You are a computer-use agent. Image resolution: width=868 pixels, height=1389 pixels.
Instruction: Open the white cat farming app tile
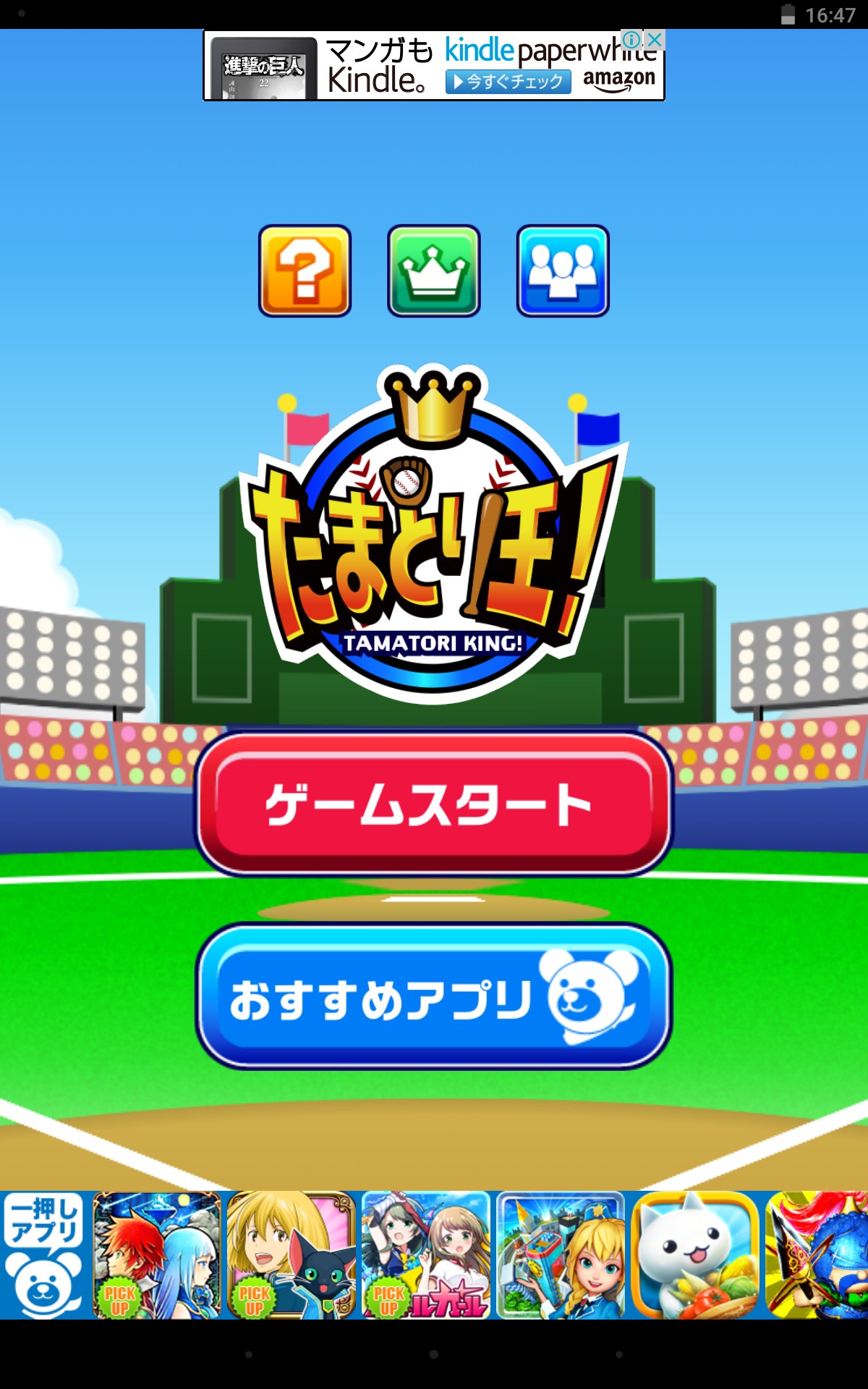(x=695, y=1255)
